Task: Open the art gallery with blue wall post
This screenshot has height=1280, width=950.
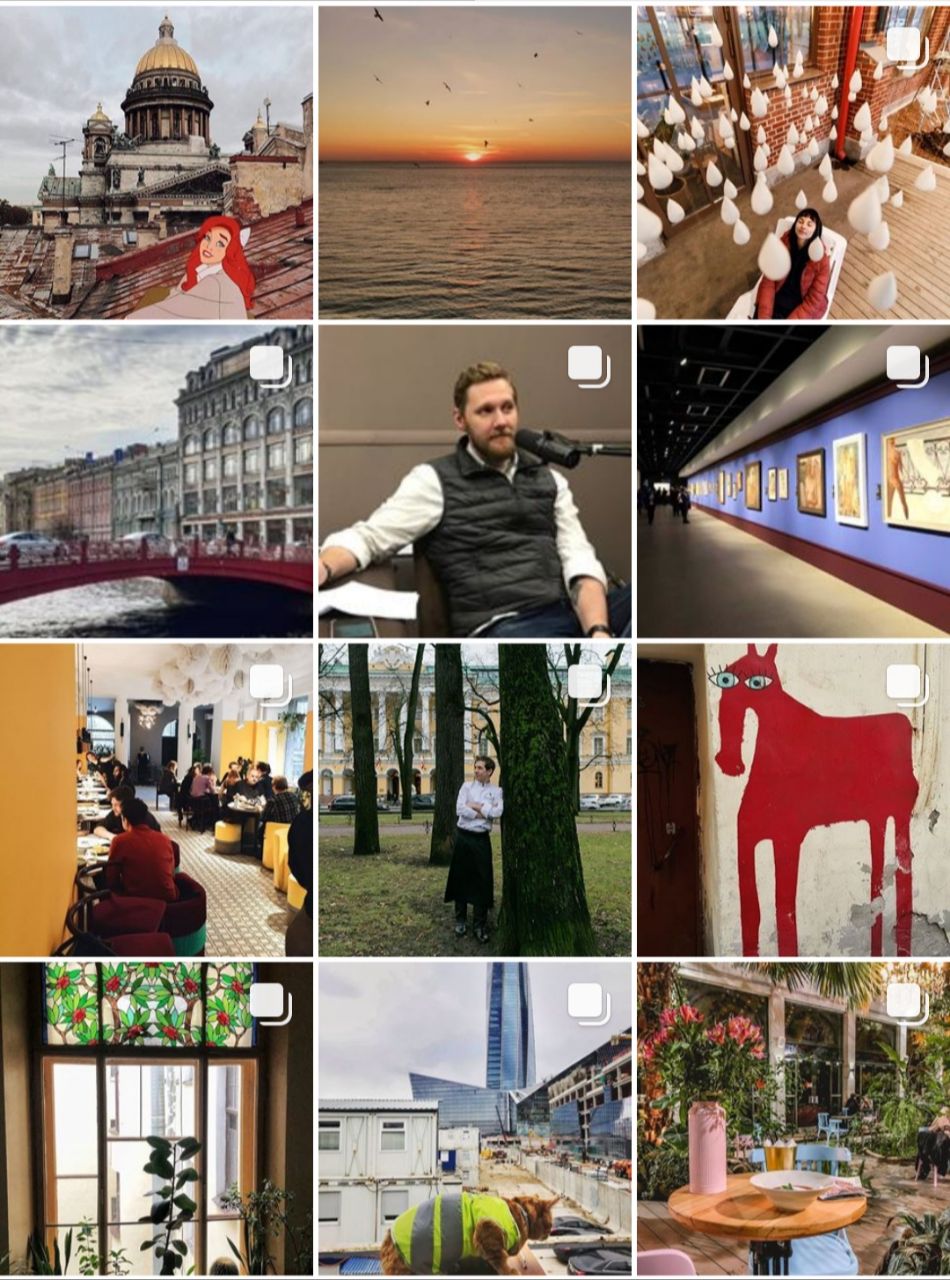Action: tap(793, 481)
